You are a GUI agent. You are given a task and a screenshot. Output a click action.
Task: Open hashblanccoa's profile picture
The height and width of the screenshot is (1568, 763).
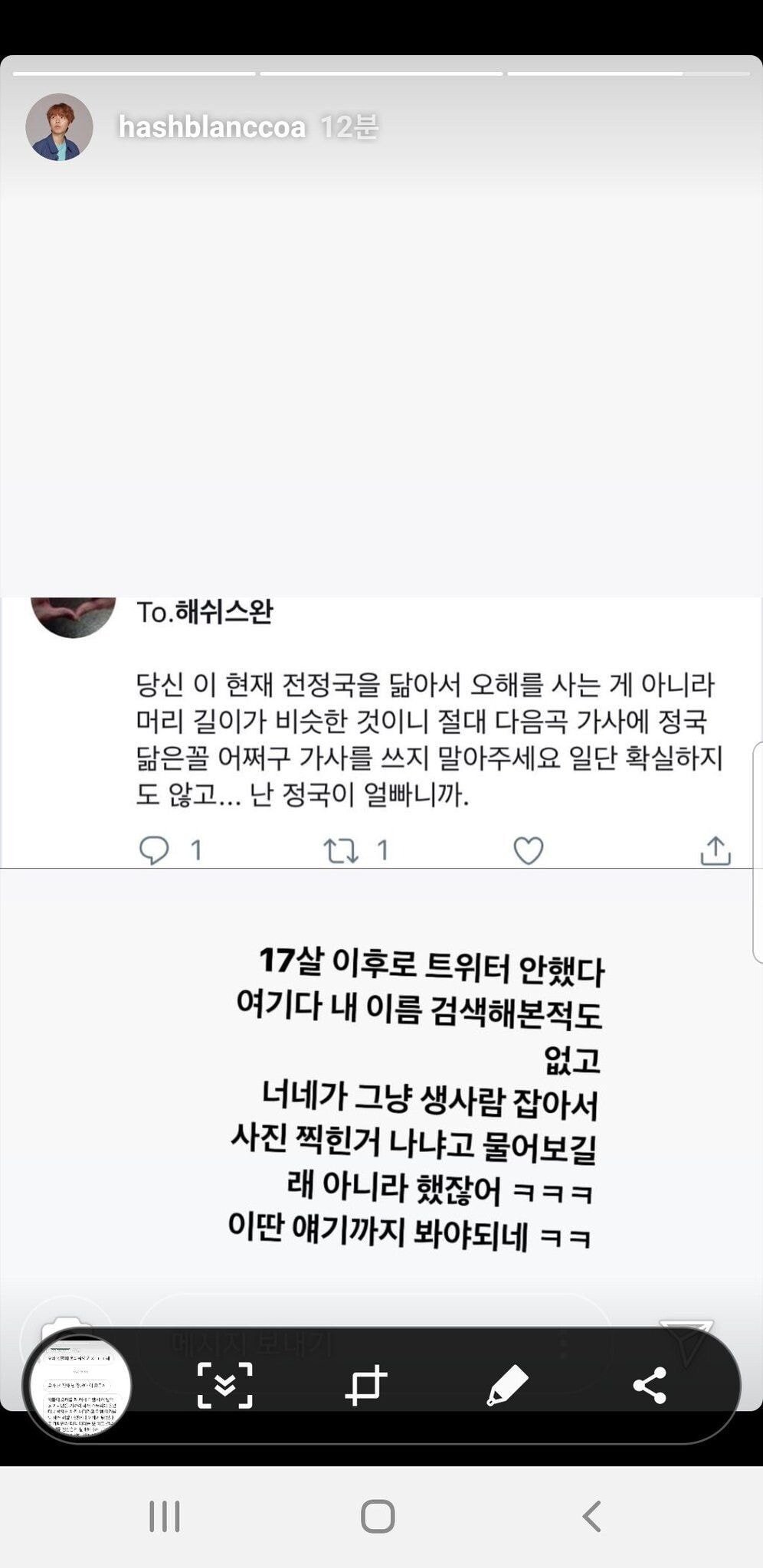[59, 127]
